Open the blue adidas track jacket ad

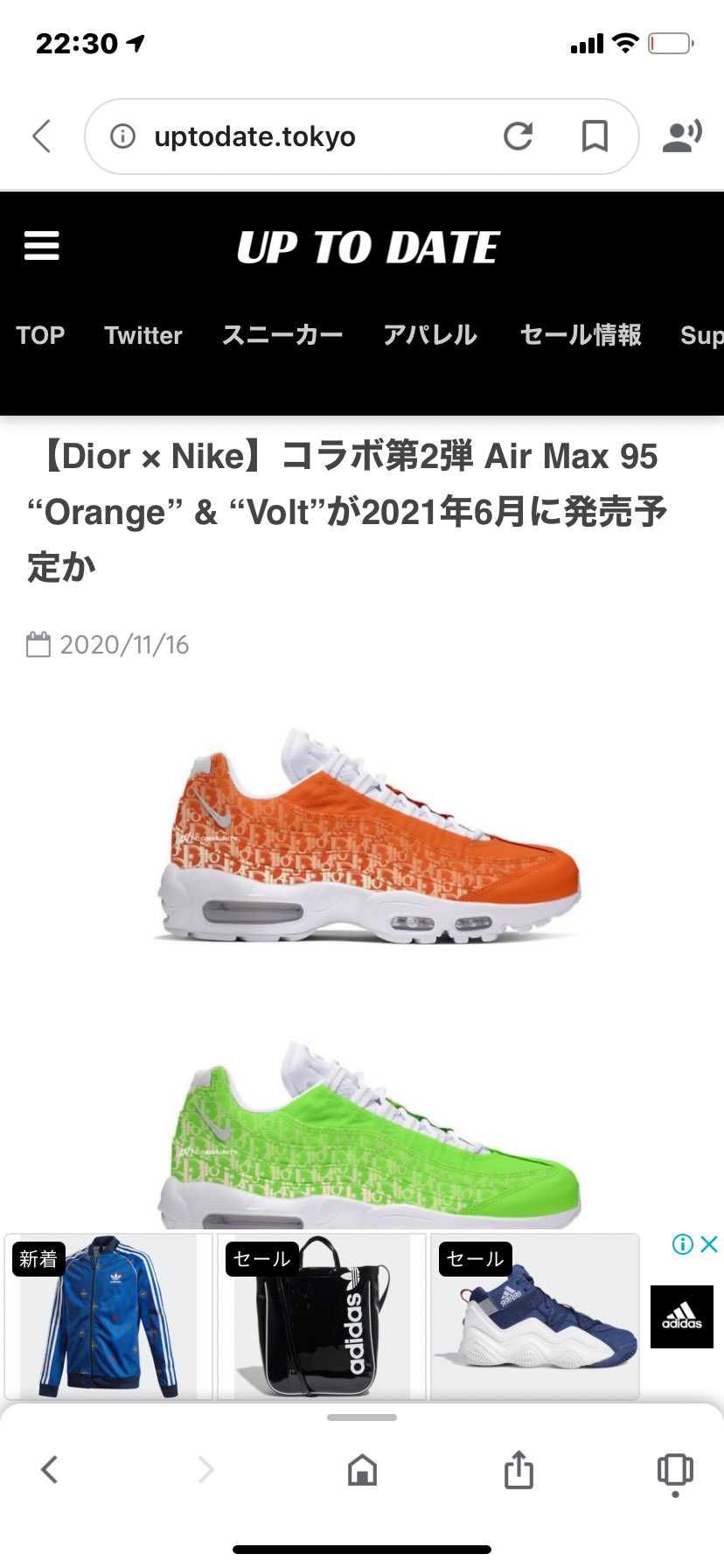point(108,1317)
